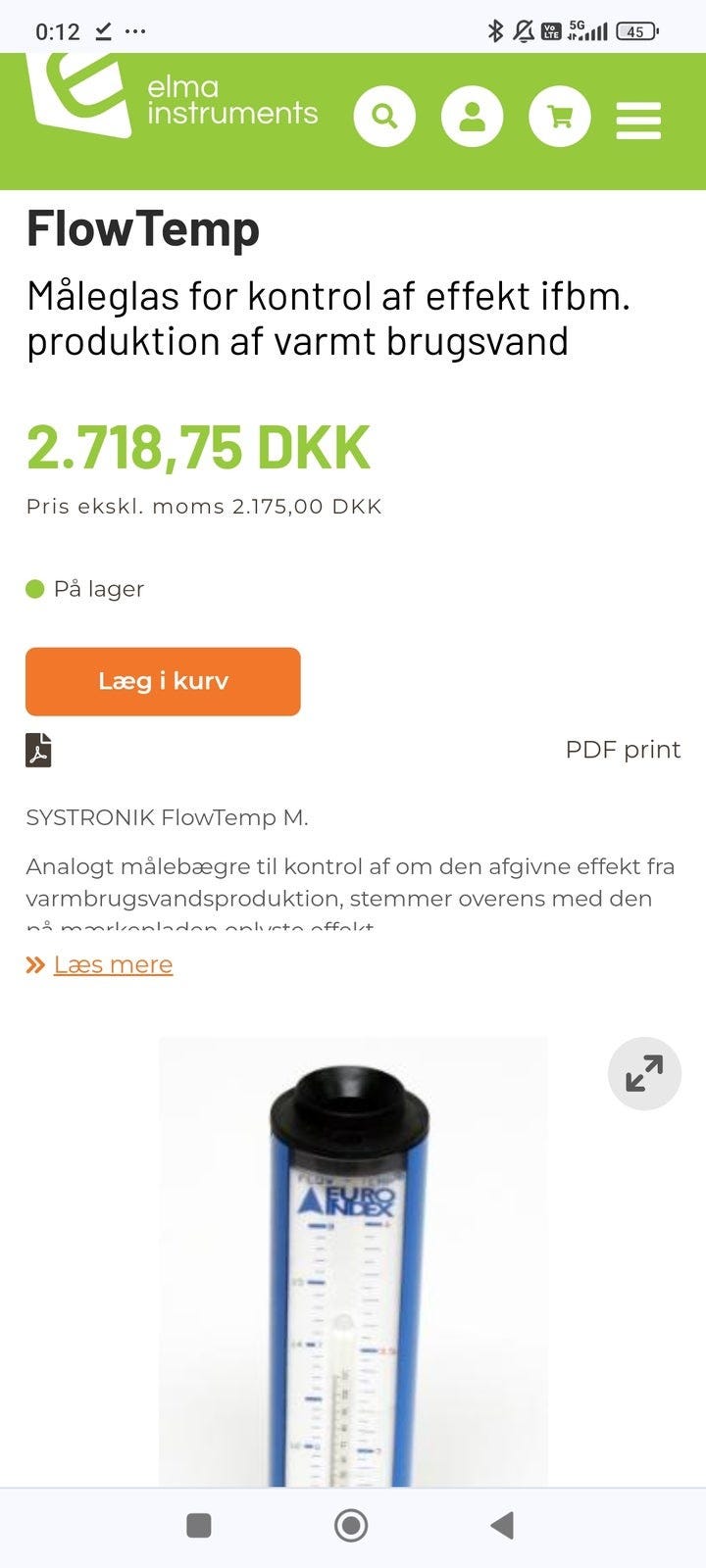Open the PDF document icon
Viewport: 706px width, 1568px height.
(38, 750)
